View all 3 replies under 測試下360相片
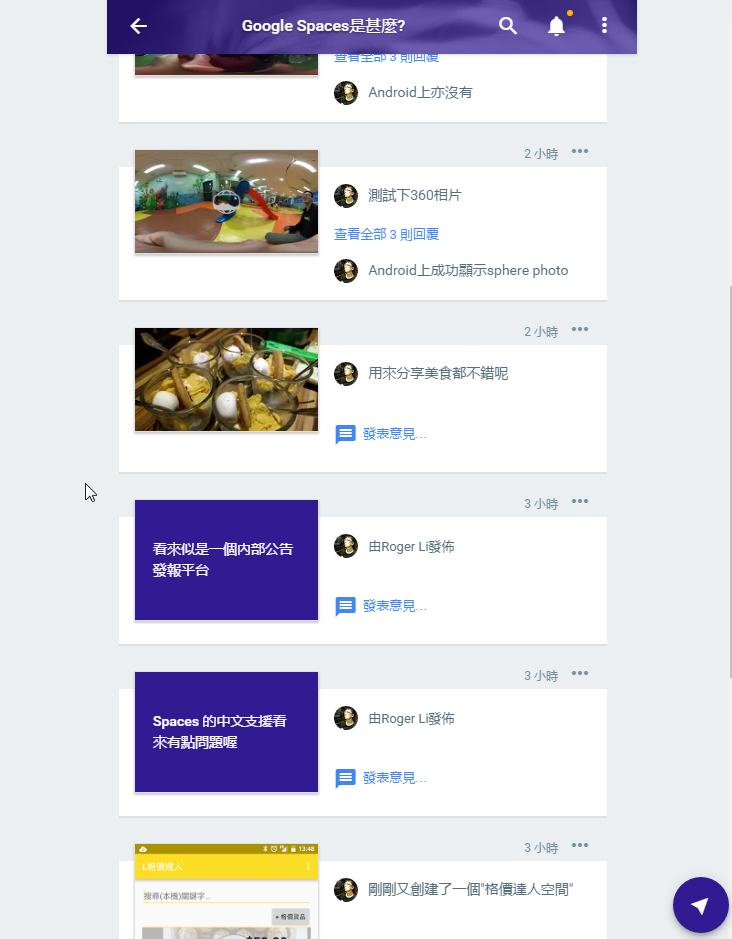 point(386,234)
